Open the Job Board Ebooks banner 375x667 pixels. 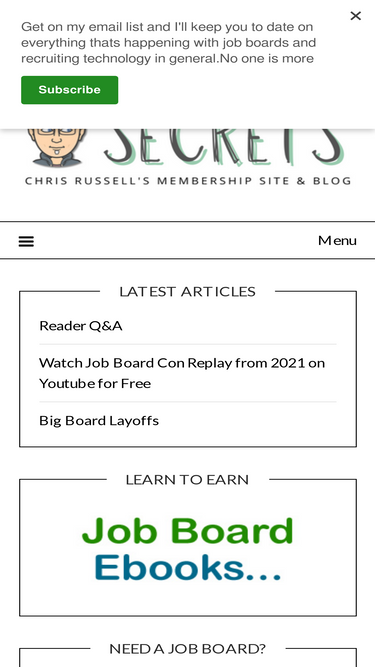[x=188, y=549]
